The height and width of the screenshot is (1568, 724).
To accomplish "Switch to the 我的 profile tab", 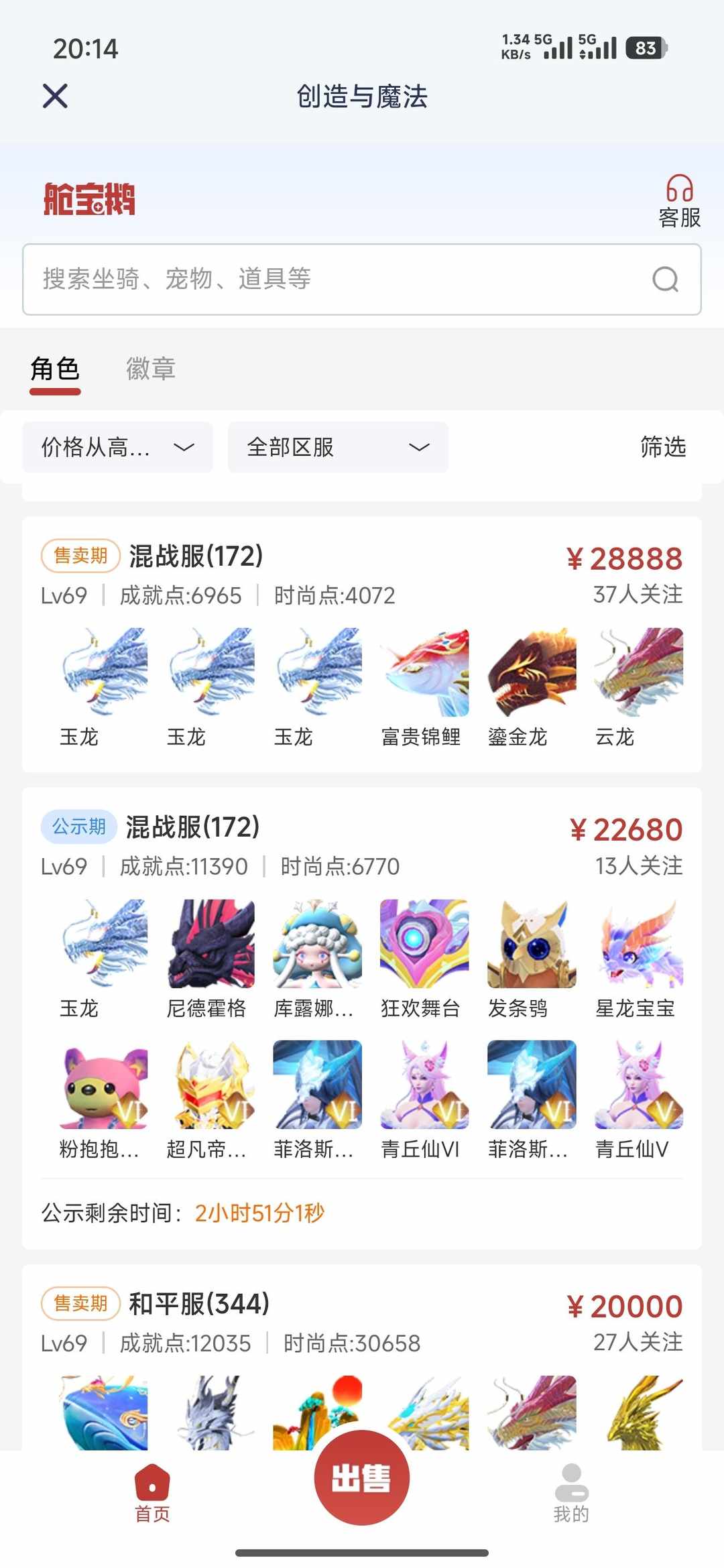I will [x=571, y=1492].
